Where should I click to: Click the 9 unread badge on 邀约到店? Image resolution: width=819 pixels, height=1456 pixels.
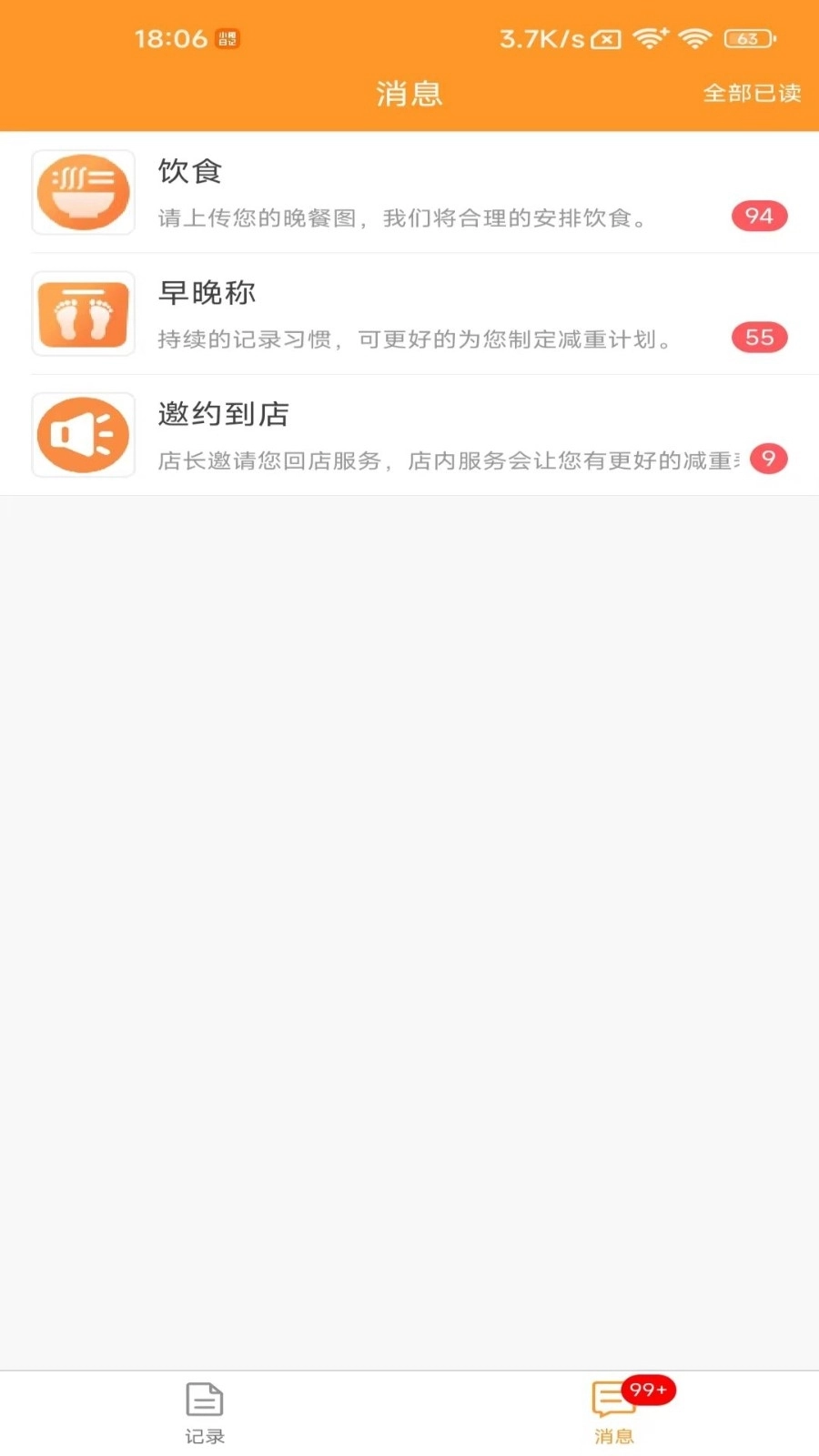pos(770,459)
